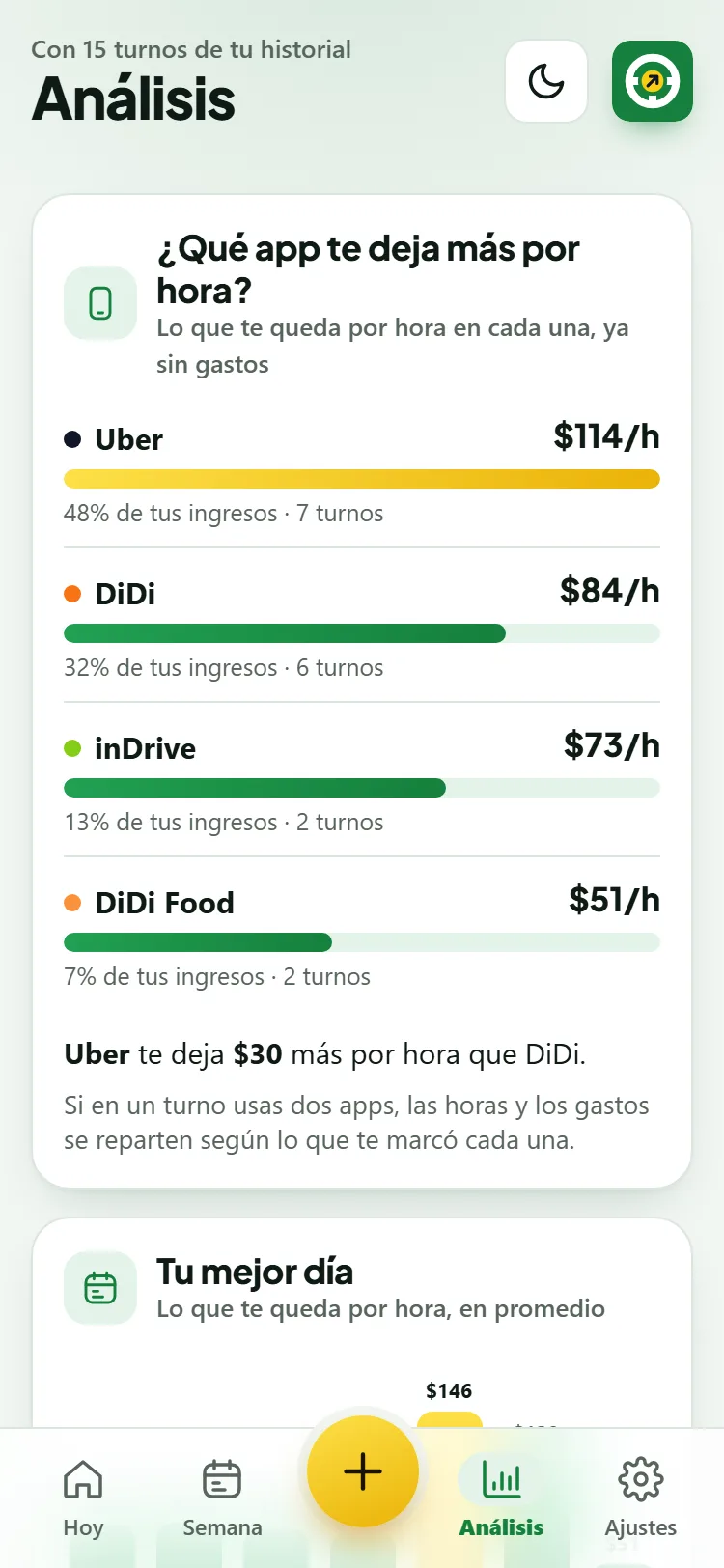The image size is (724, 1568).
Task: Tap the green target logo button
Action: click(x=653, y=81)
